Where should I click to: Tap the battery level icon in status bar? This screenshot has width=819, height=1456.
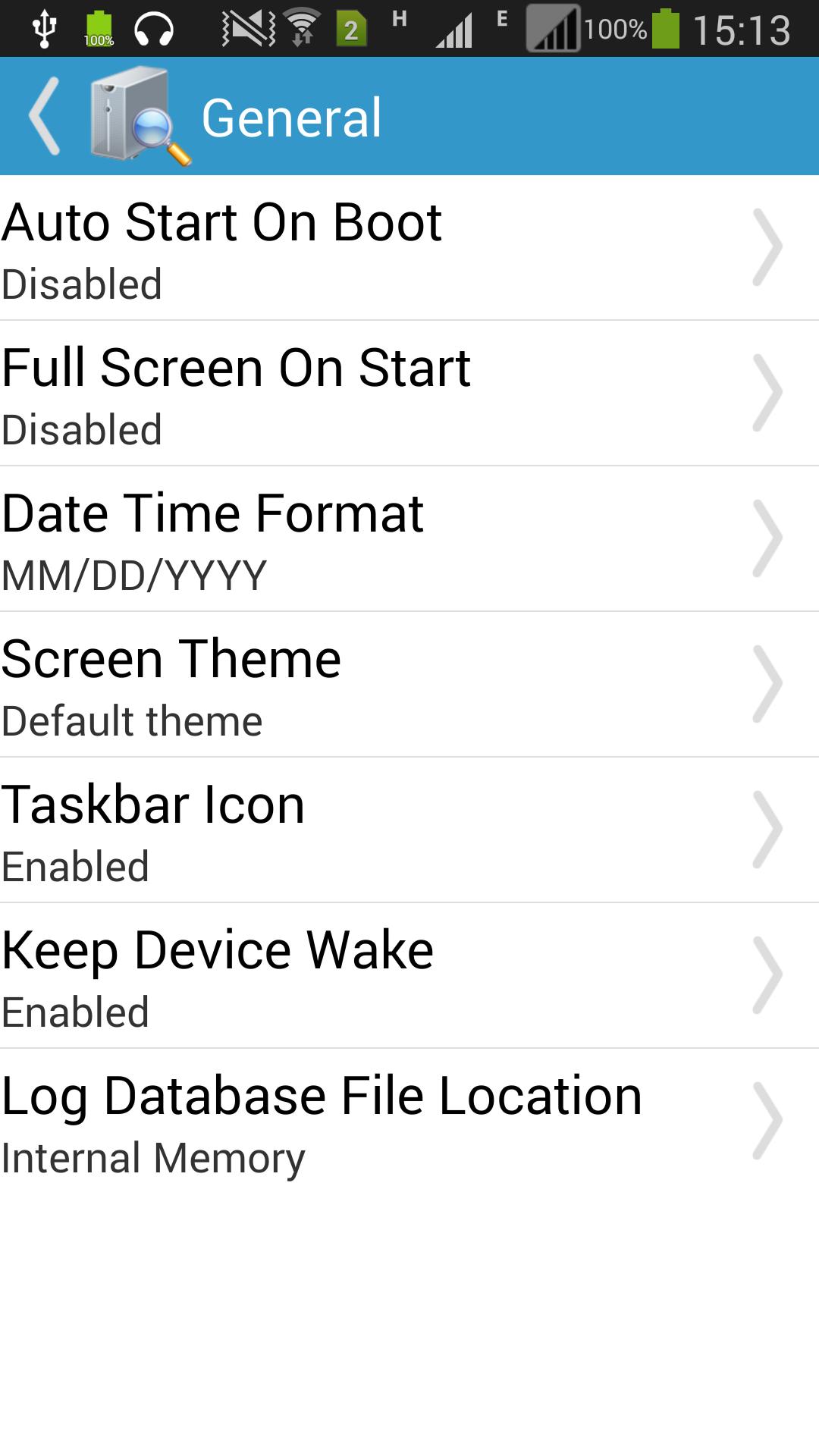tap(666, 29)
